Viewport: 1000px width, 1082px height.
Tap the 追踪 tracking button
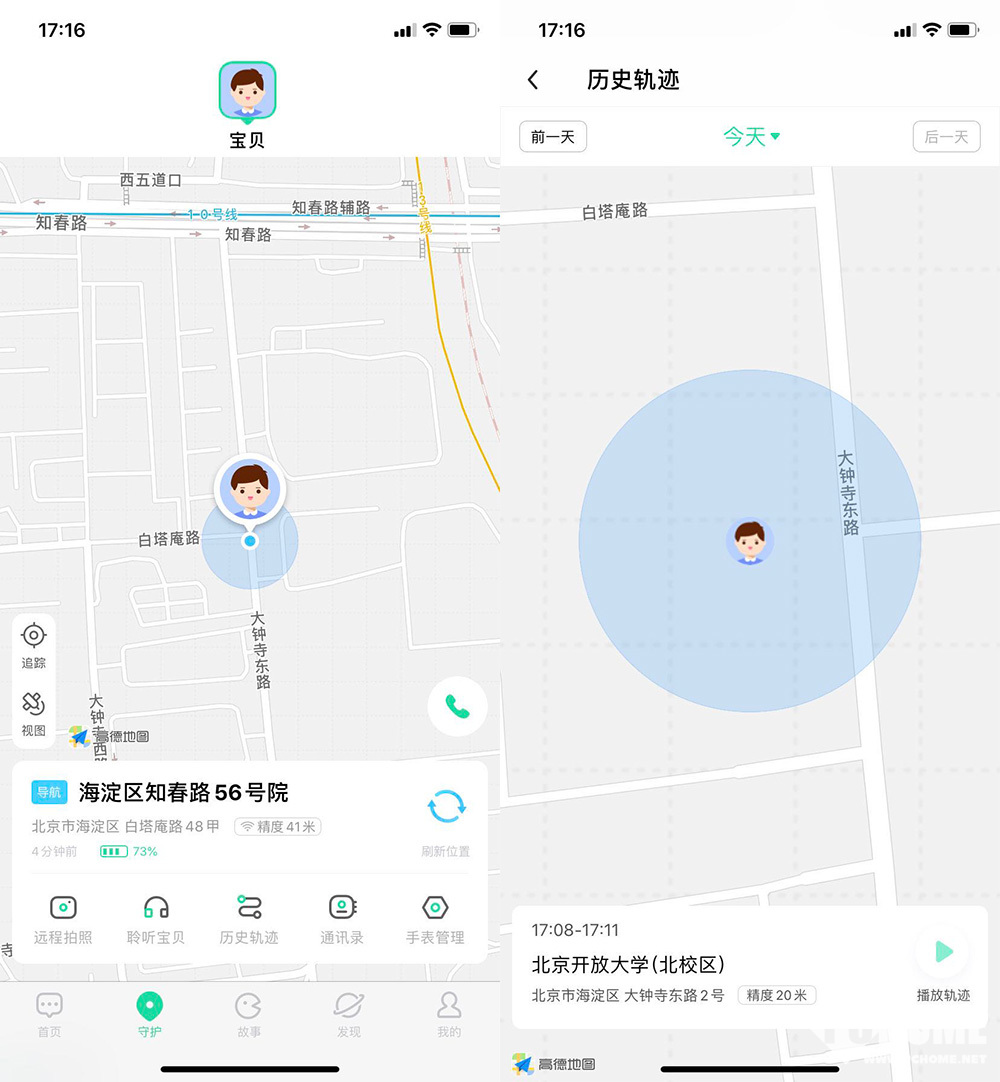[34, 645]
